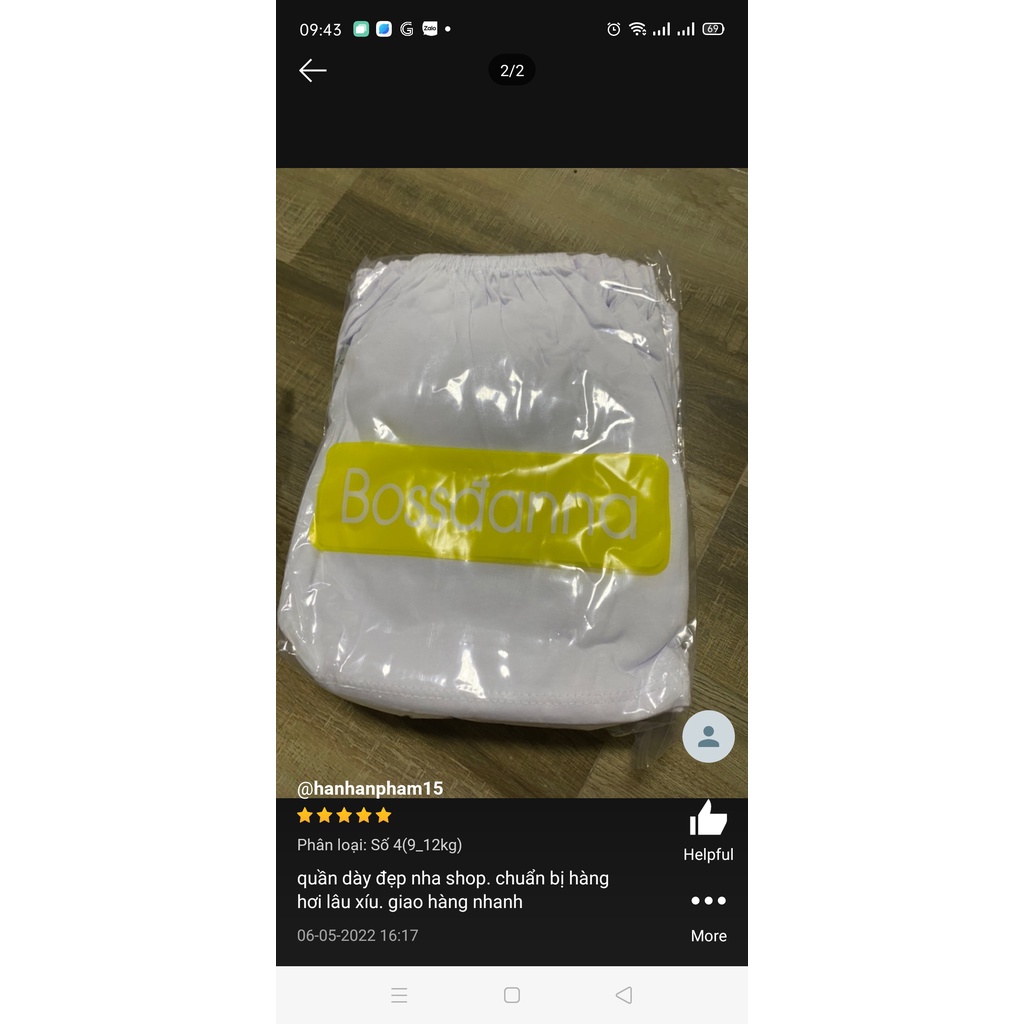
Task: Tap the system home button
Action: (x=512, y=995)
